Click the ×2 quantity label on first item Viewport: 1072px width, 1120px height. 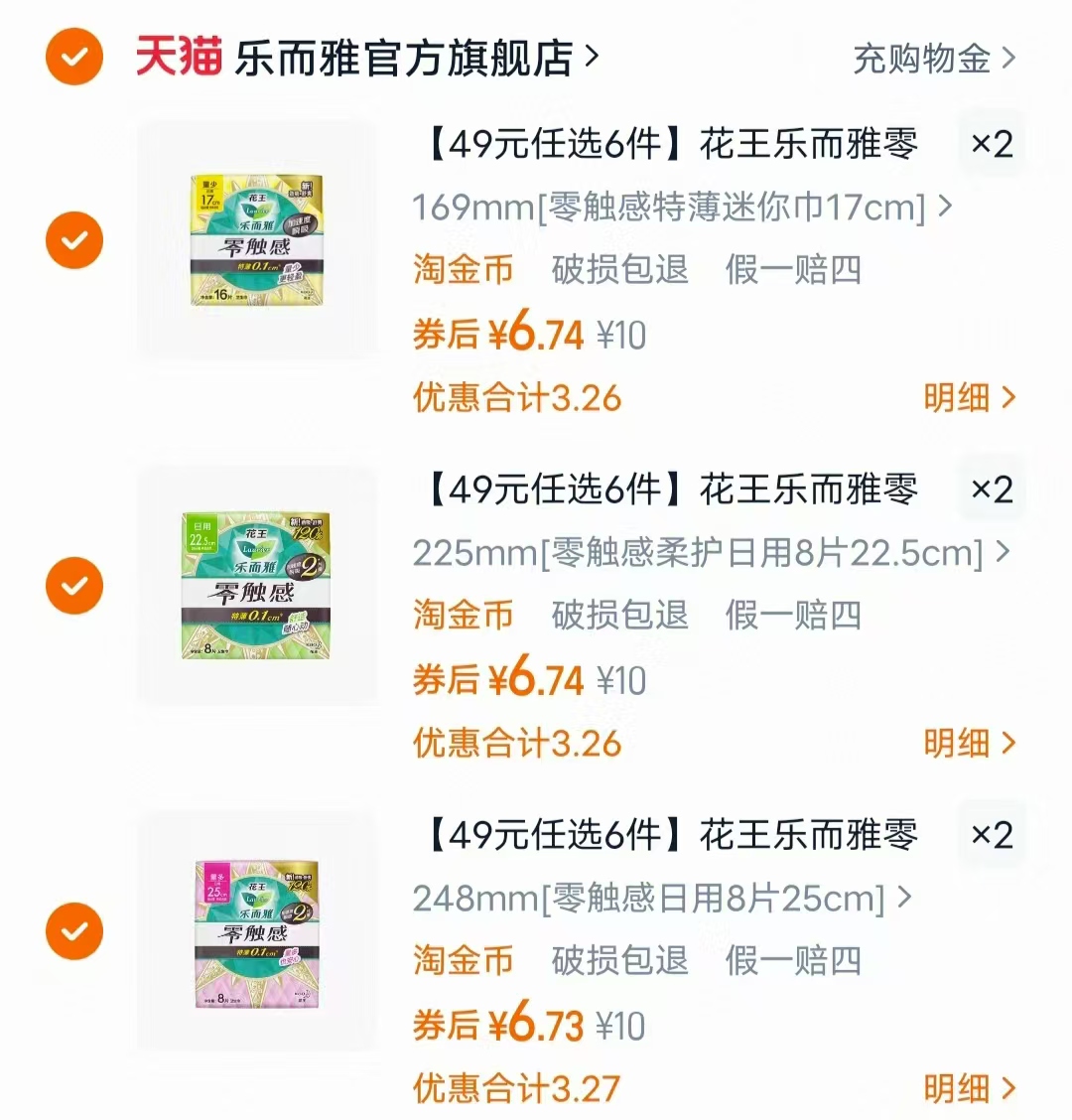[992, 144]
